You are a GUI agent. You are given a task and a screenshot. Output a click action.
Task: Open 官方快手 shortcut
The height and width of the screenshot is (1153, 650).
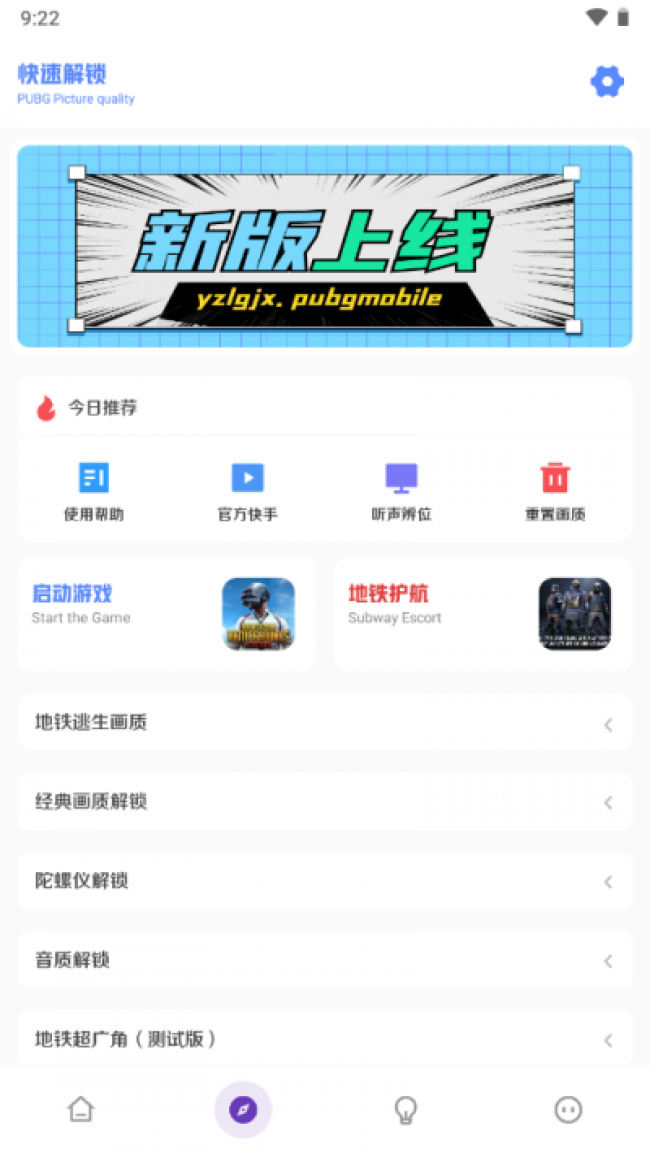point(248,492)
